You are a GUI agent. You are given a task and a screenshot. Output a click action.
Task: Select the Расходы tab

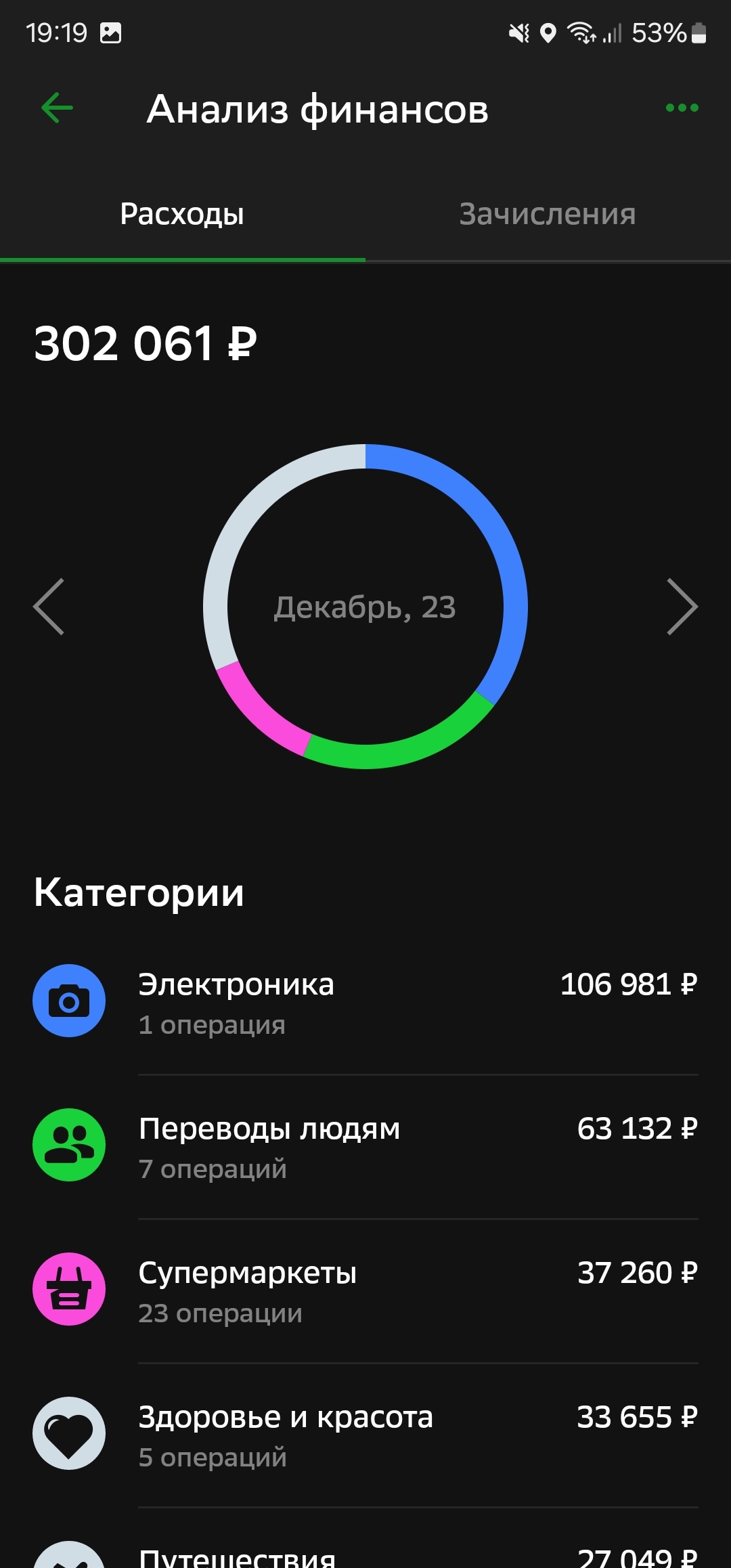(182, 215)
